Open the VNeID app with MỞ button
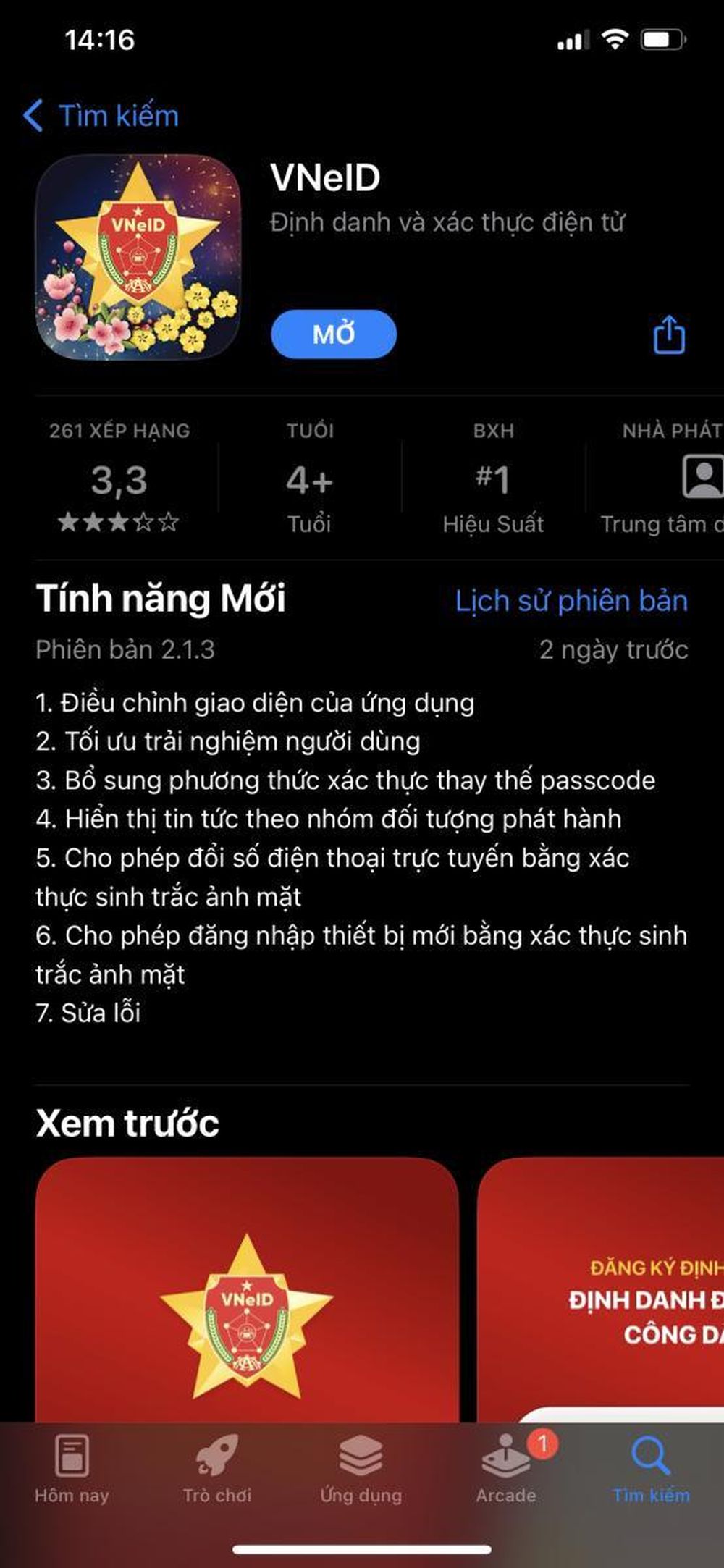This screenshot has width=724, height=1568. (334, 334)
